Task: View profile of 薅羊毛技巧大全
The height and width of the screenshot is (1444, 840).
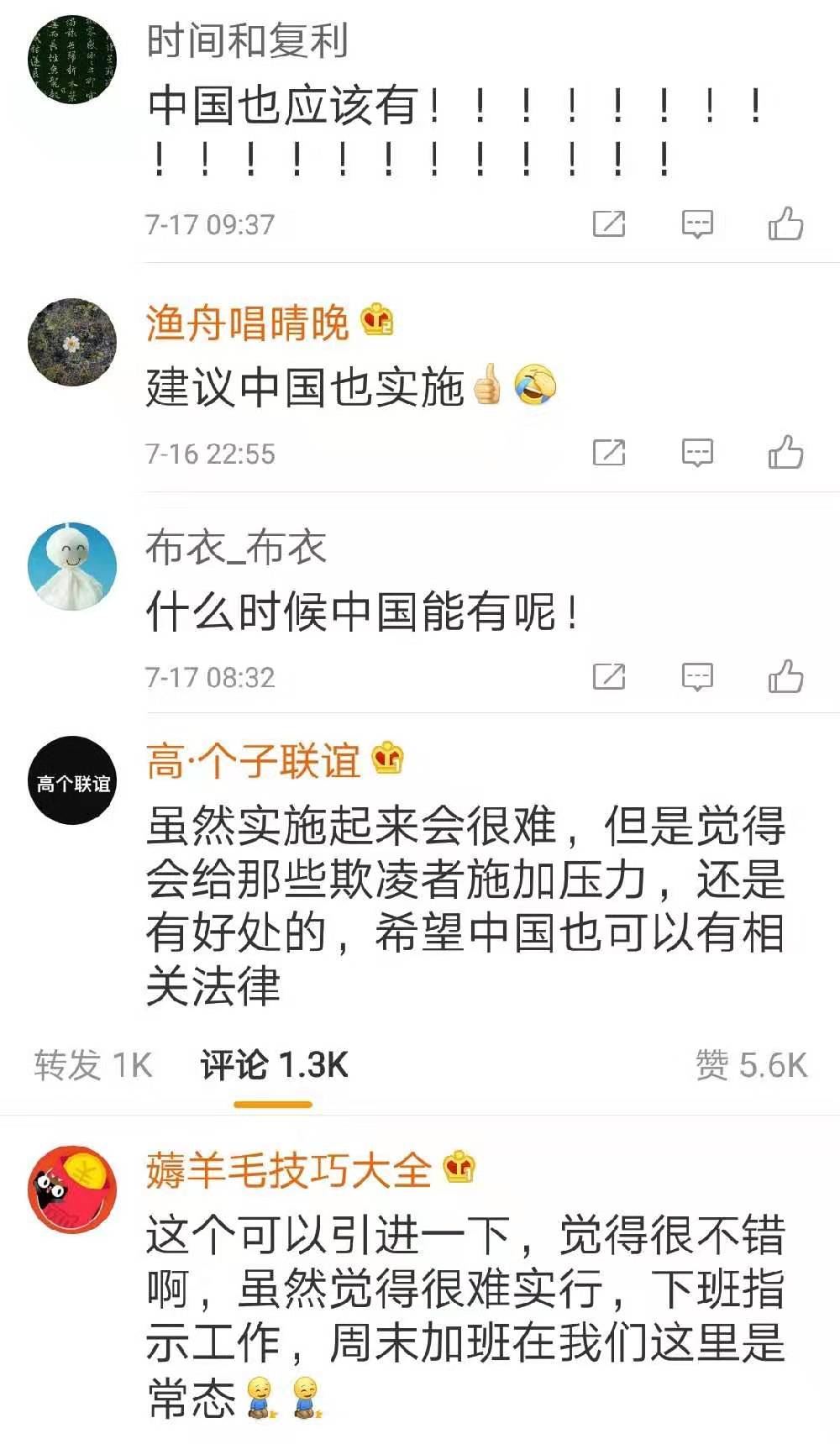Action: point(288,1170)
